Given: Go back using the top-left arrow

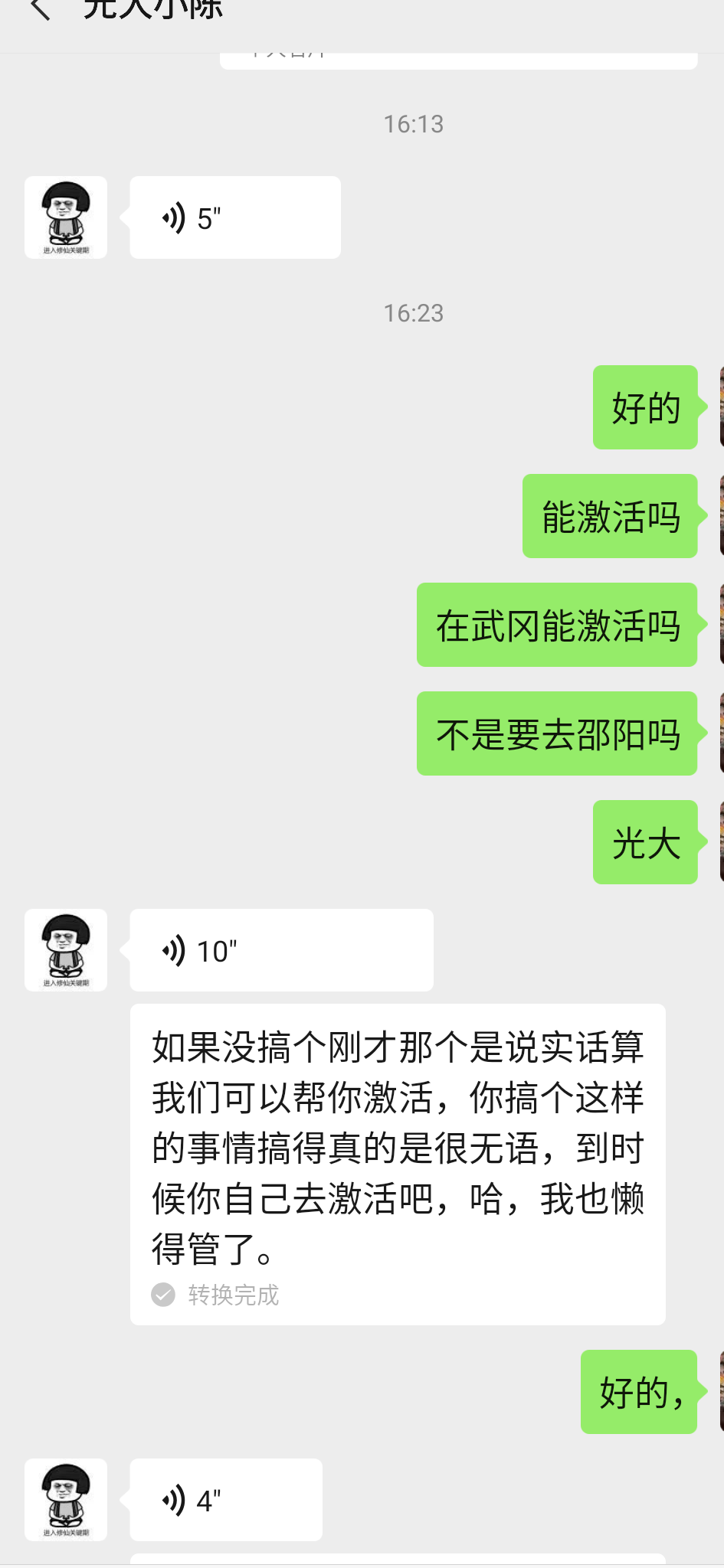Looking at the screenshot, I should [40, 9].
